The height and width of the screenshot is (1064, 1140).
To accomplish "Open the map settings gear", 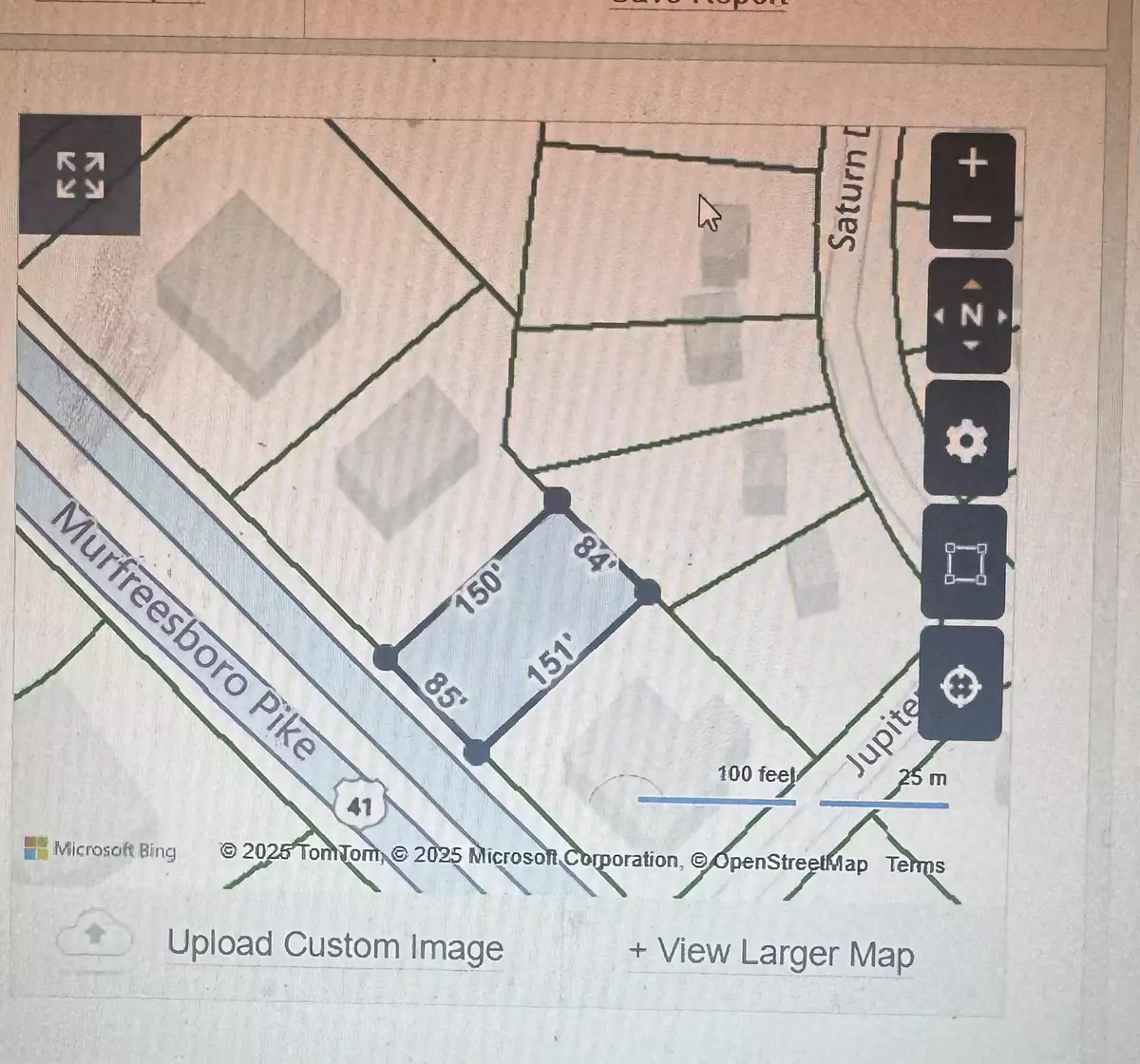I will point(966,441).
